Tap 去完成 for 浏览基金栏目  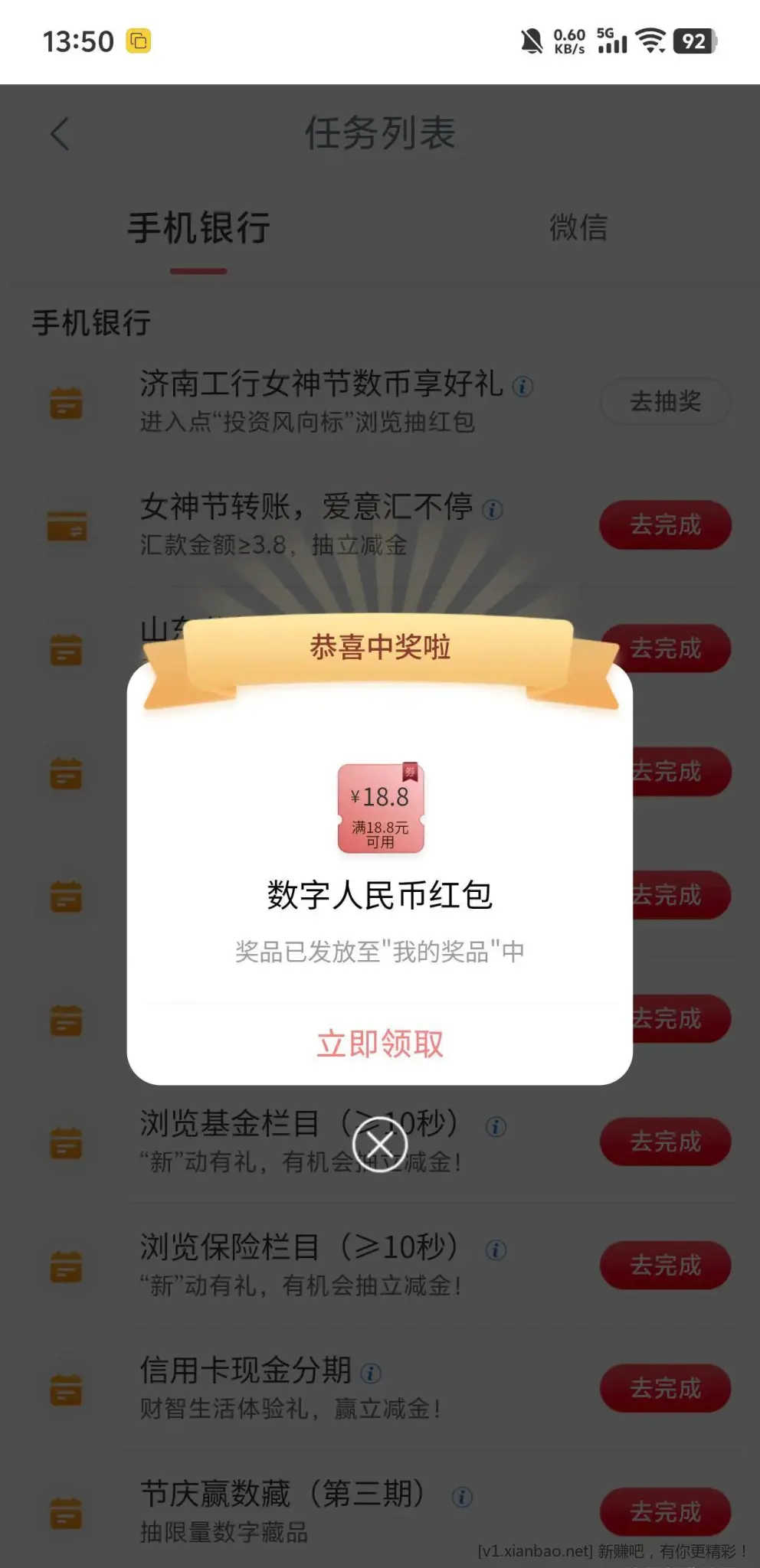[665, 1142]
